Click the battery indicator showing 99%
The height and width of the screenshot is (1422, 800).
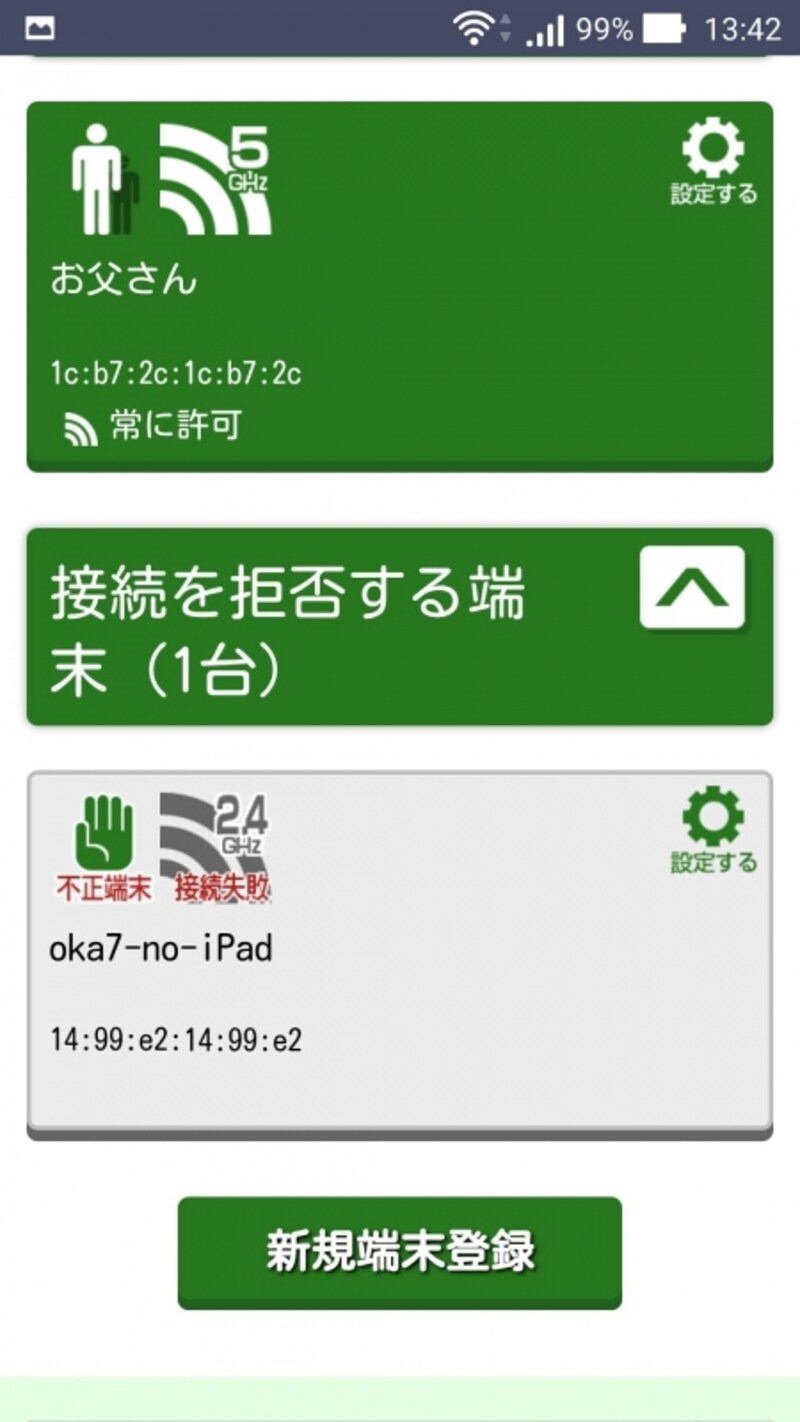coord(661,27)
